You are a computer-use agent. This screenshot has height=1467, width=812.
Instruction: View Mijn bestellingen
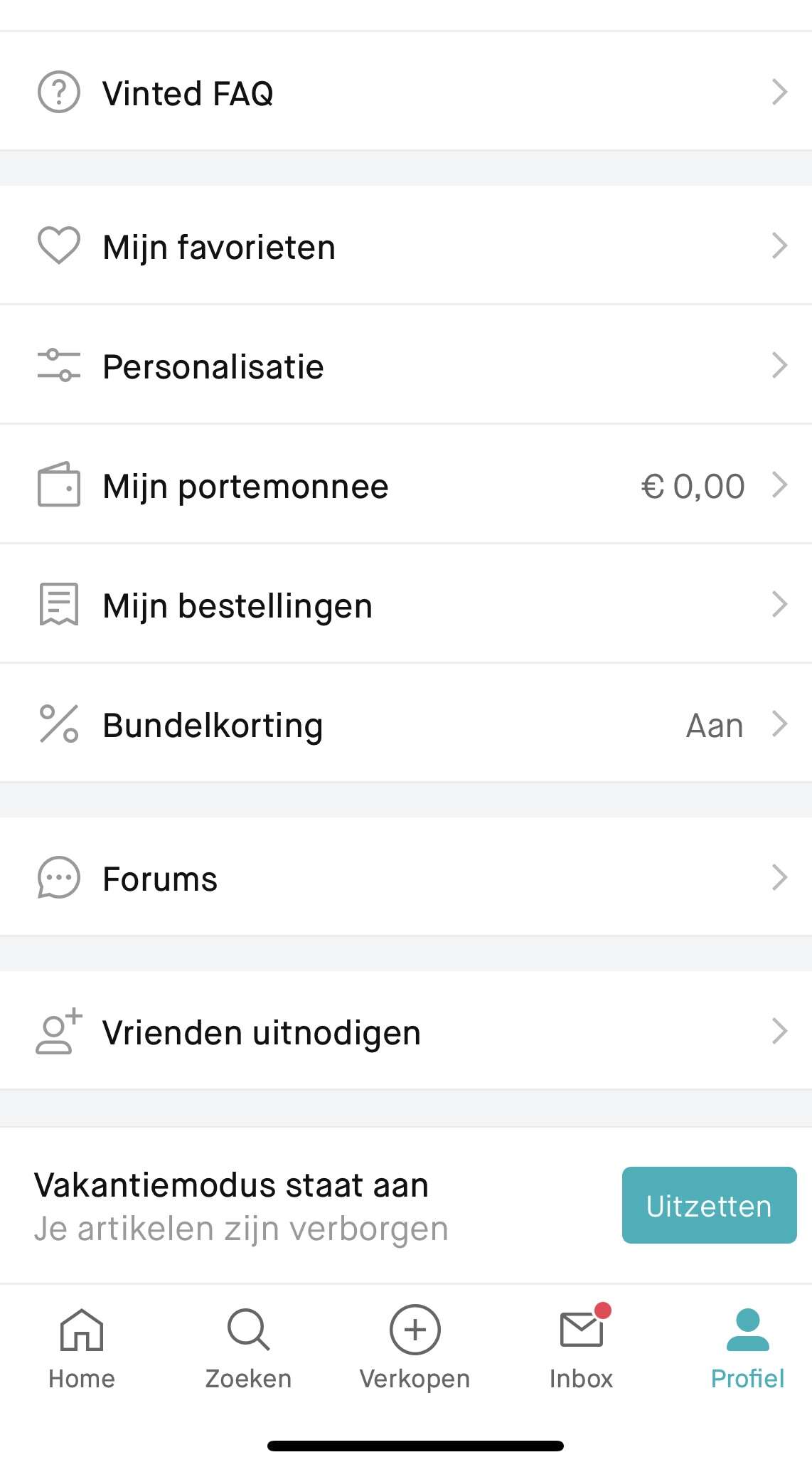coord(406,605)
